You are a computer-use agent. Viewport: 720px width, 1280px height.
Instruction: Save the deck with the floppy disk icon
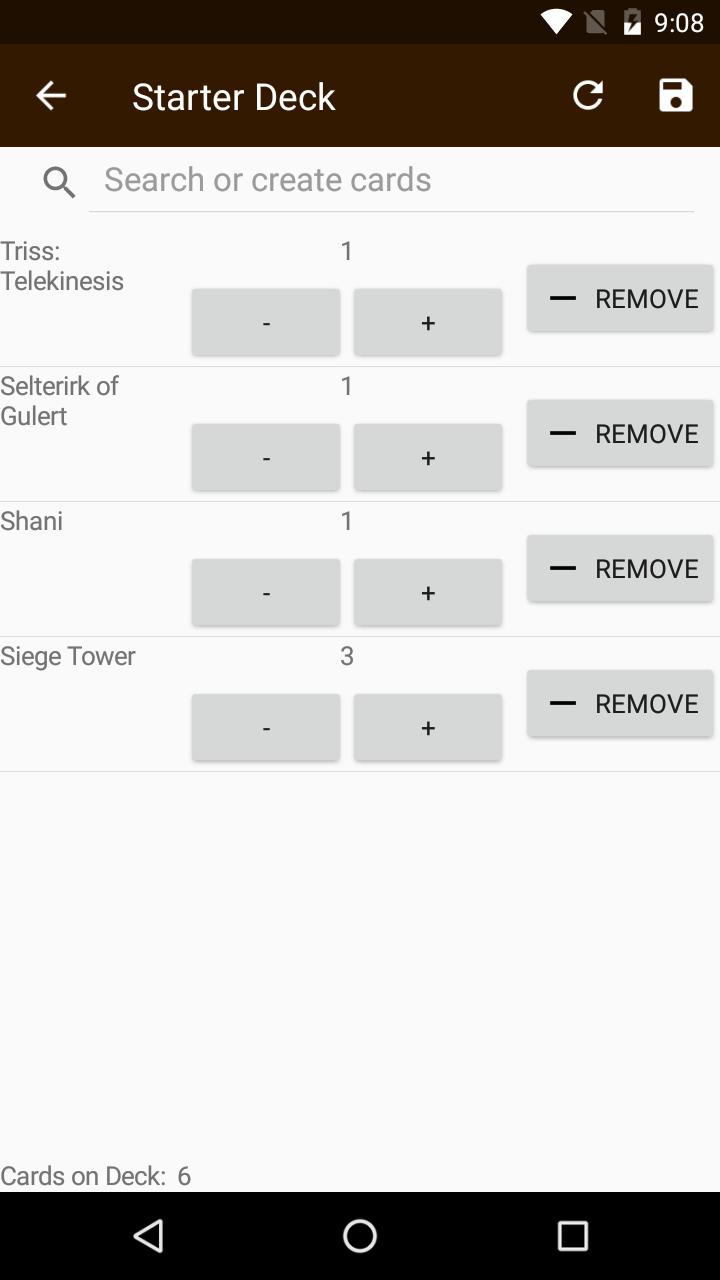coord(676,96)
